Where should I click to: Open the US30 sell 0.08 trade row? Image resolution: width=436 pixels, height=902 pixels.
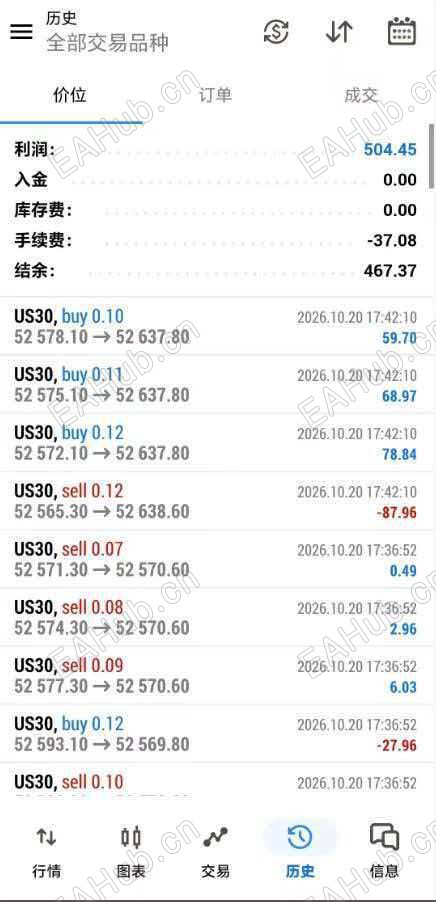pos(215,617)
